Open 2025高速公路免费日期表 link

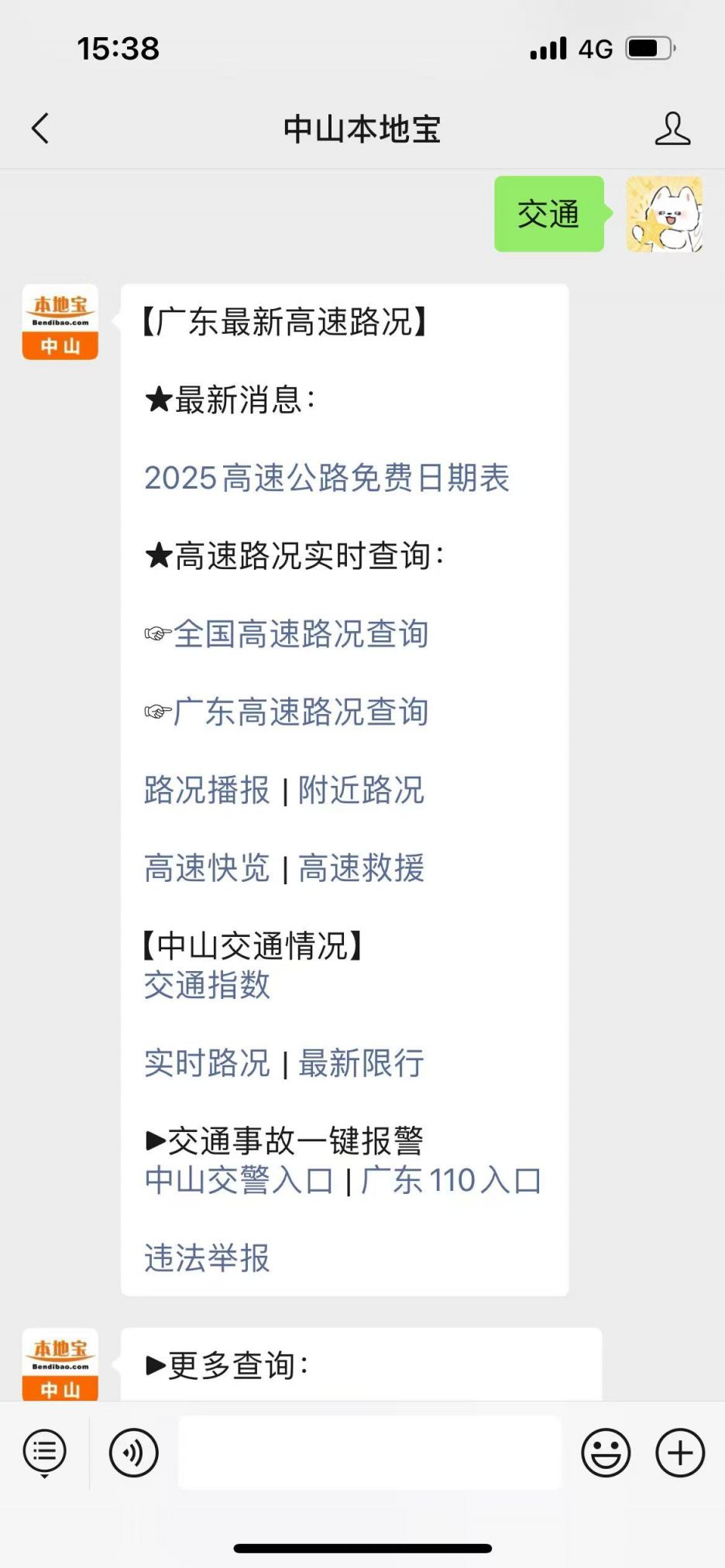(326, 478)
